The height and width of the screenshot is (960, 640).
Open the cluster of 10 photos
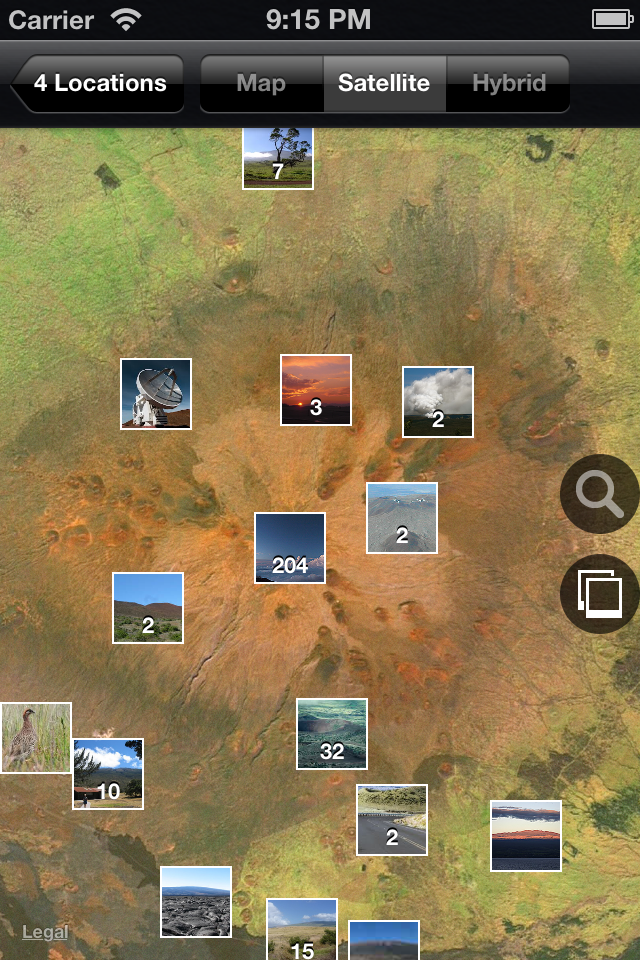point(108,774)
